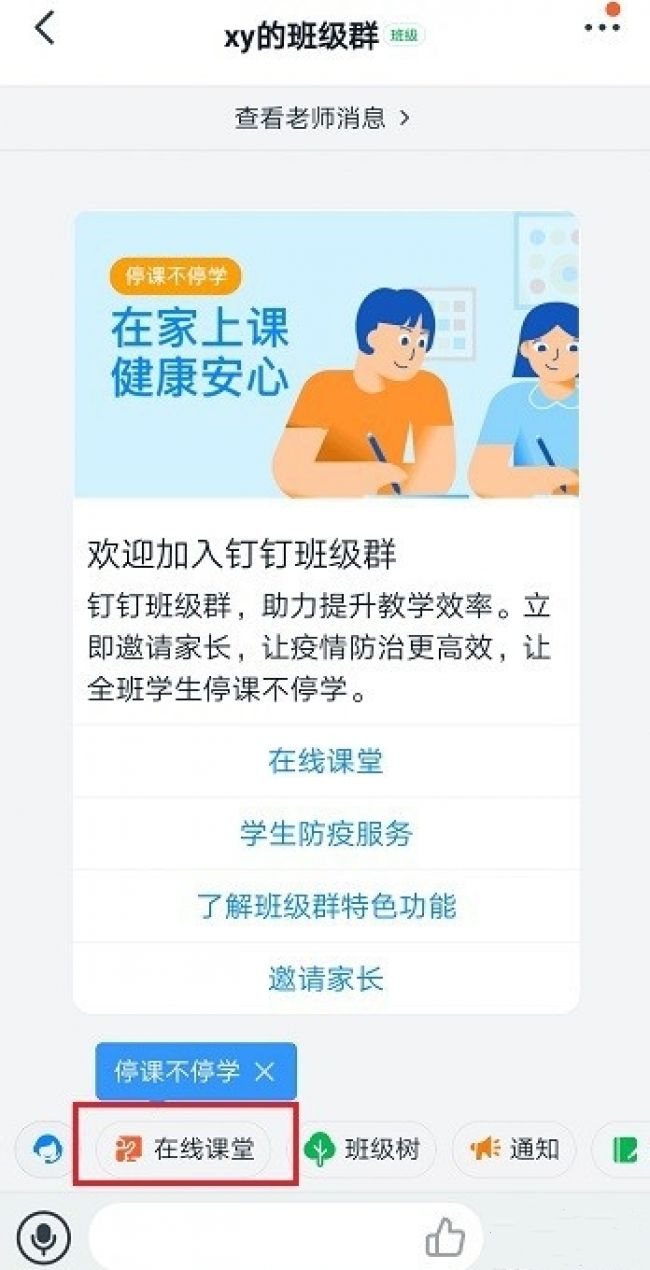Send a thumbs-up like
This screenshot has width=650, height=1270.
click(x=445, y=1238)
